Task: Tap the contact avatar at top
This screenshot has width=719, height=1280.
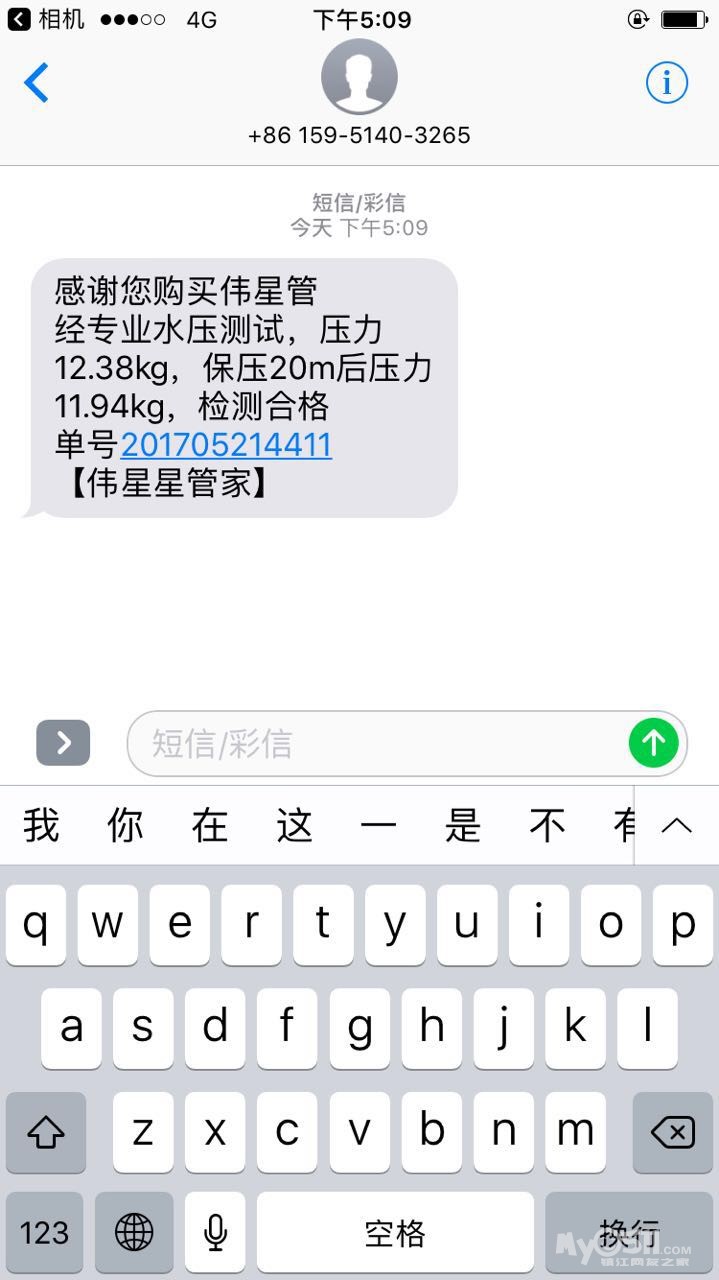Action: tap(359, 77)
